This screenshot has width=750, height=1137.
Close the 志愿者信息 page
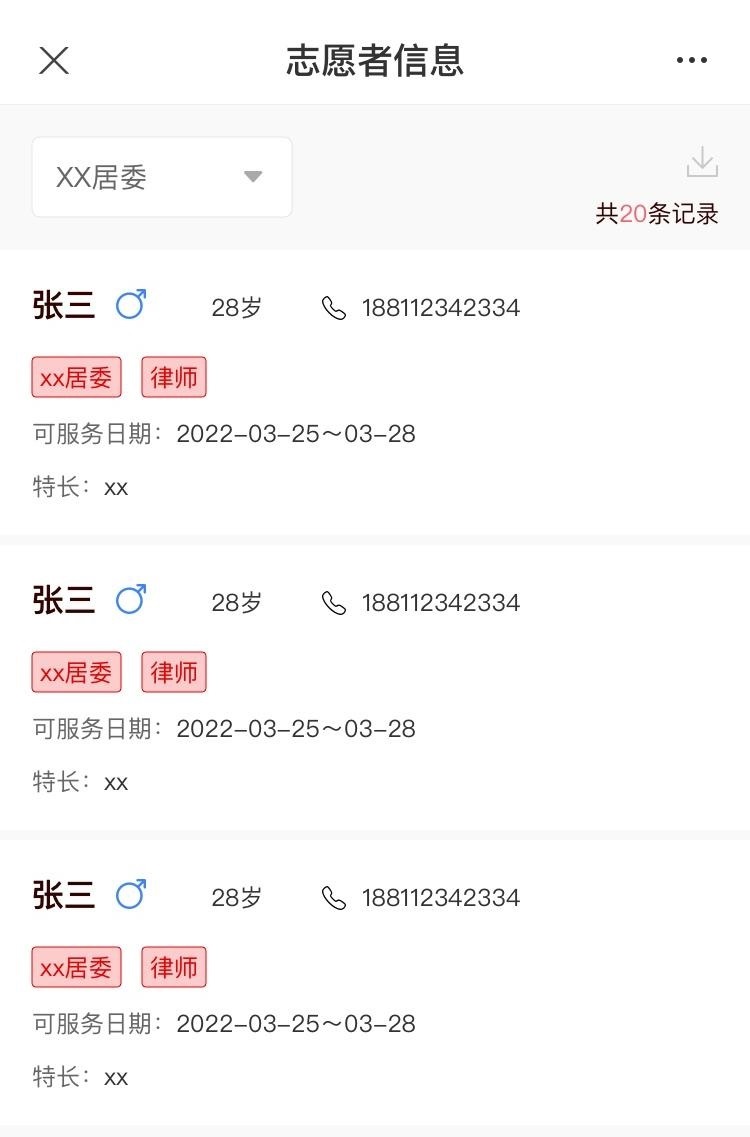click(x=54, y=60)
